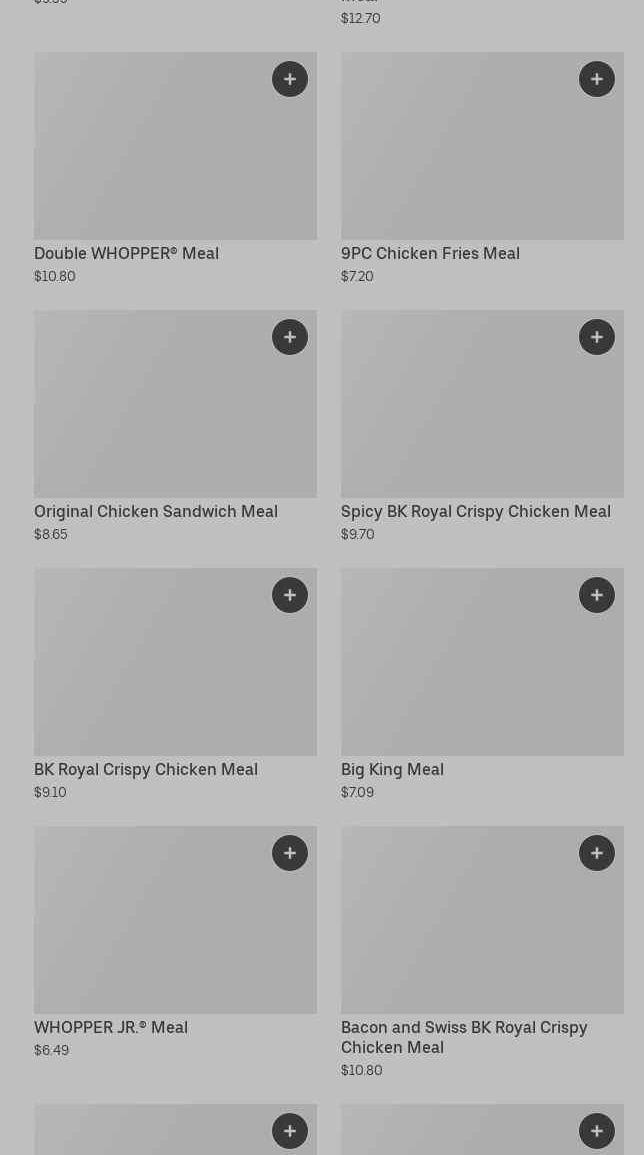The width and height of the screenshot is (644, 1155).
Task: Add WHOPPER JR. Meal to cart
Action: 290,853
